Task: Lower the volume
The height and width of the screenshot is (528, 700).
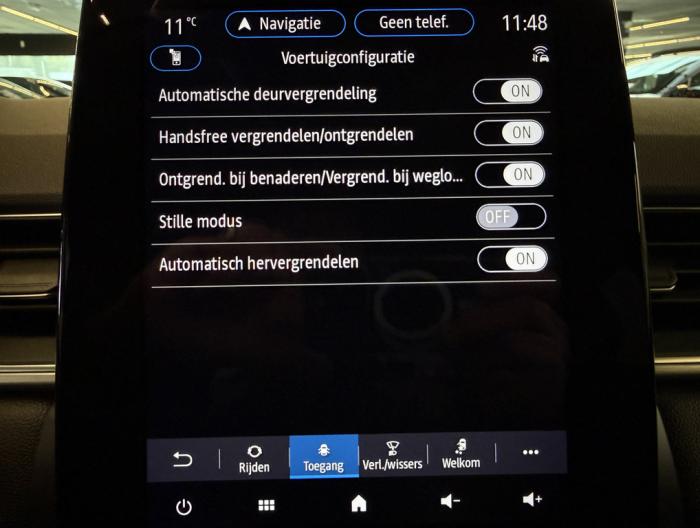Action: (450, 501)
